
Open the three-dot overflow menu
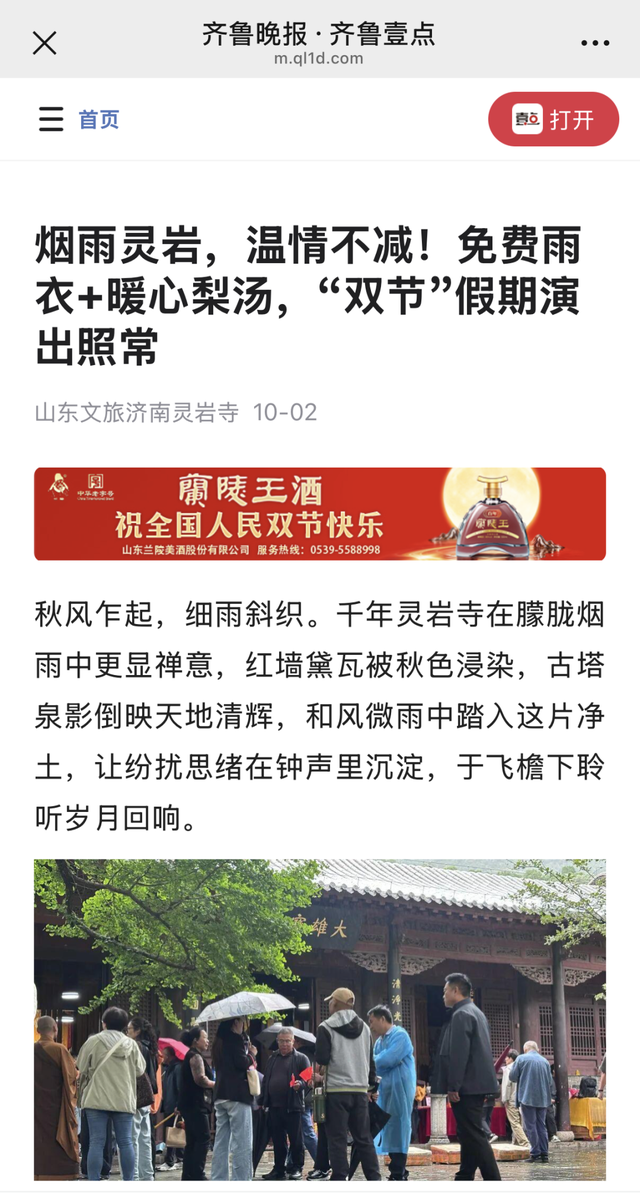595,43
